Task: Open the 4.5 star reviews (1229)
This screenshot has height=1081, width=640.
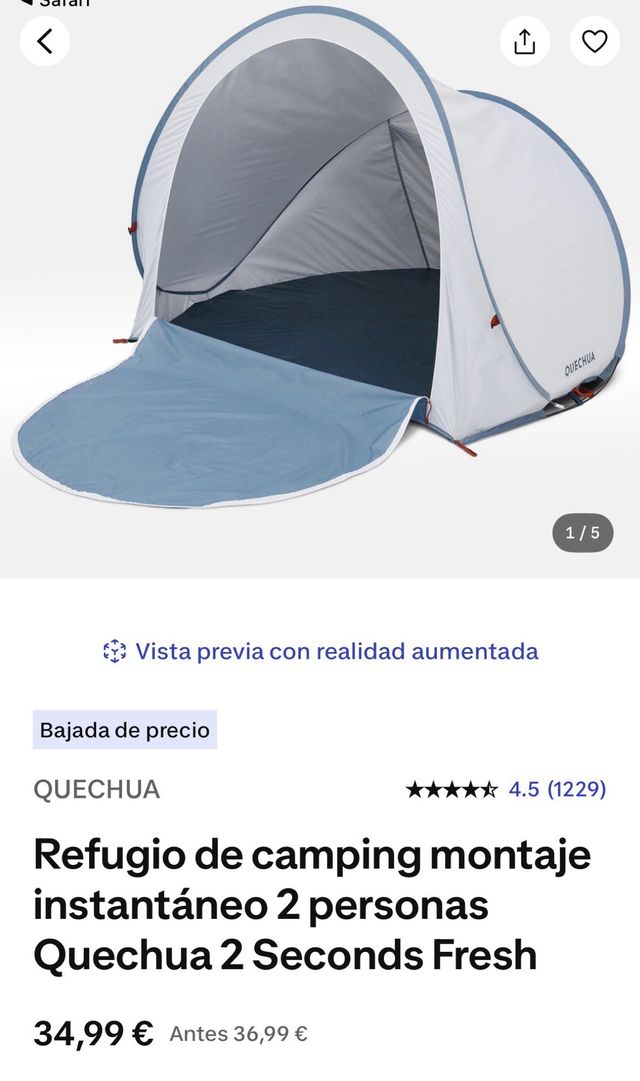Action: pyautogui.click(x=506, y=789)
